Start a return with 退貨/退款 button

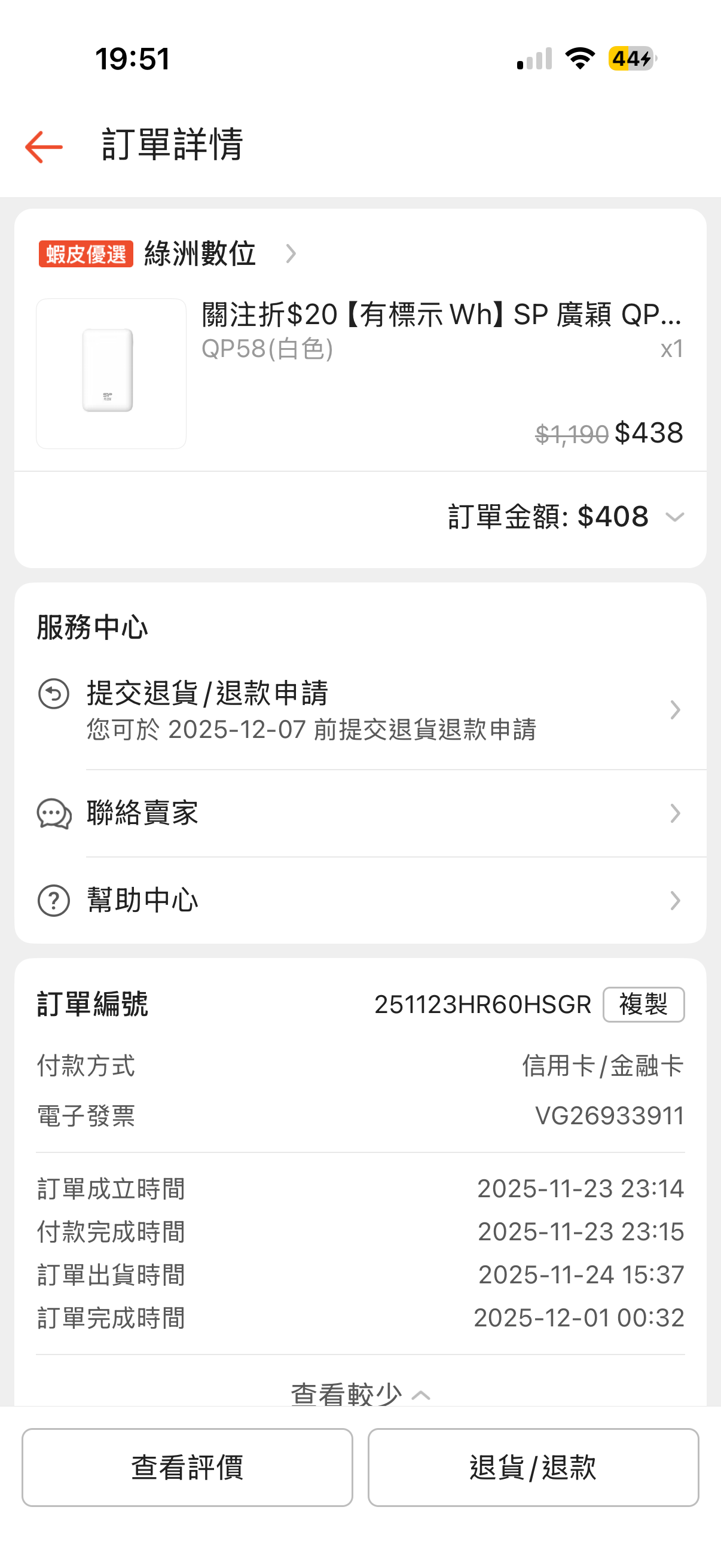pos(533,1467)
